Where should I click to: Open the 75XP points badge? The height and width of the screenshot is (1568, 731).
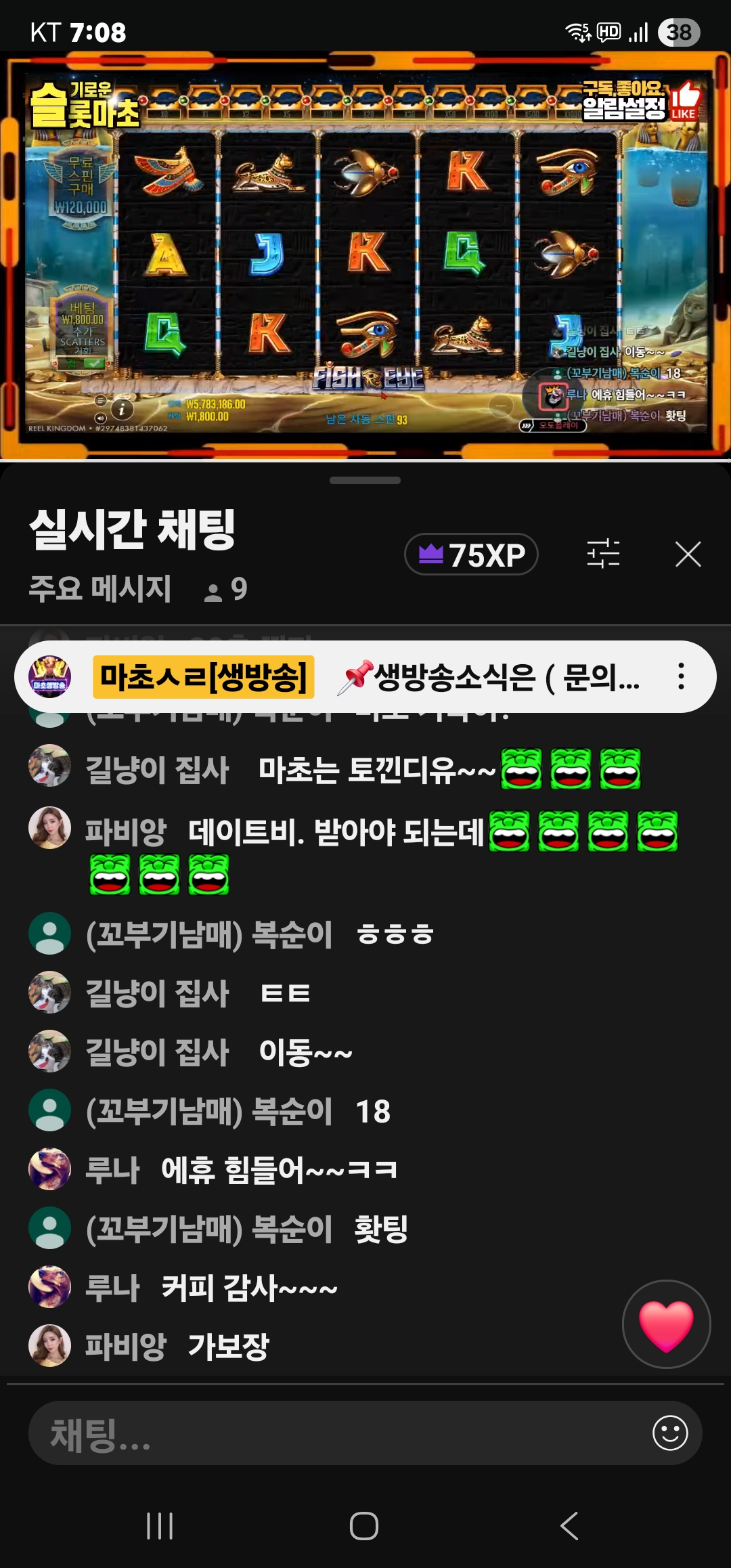[471, 554]
